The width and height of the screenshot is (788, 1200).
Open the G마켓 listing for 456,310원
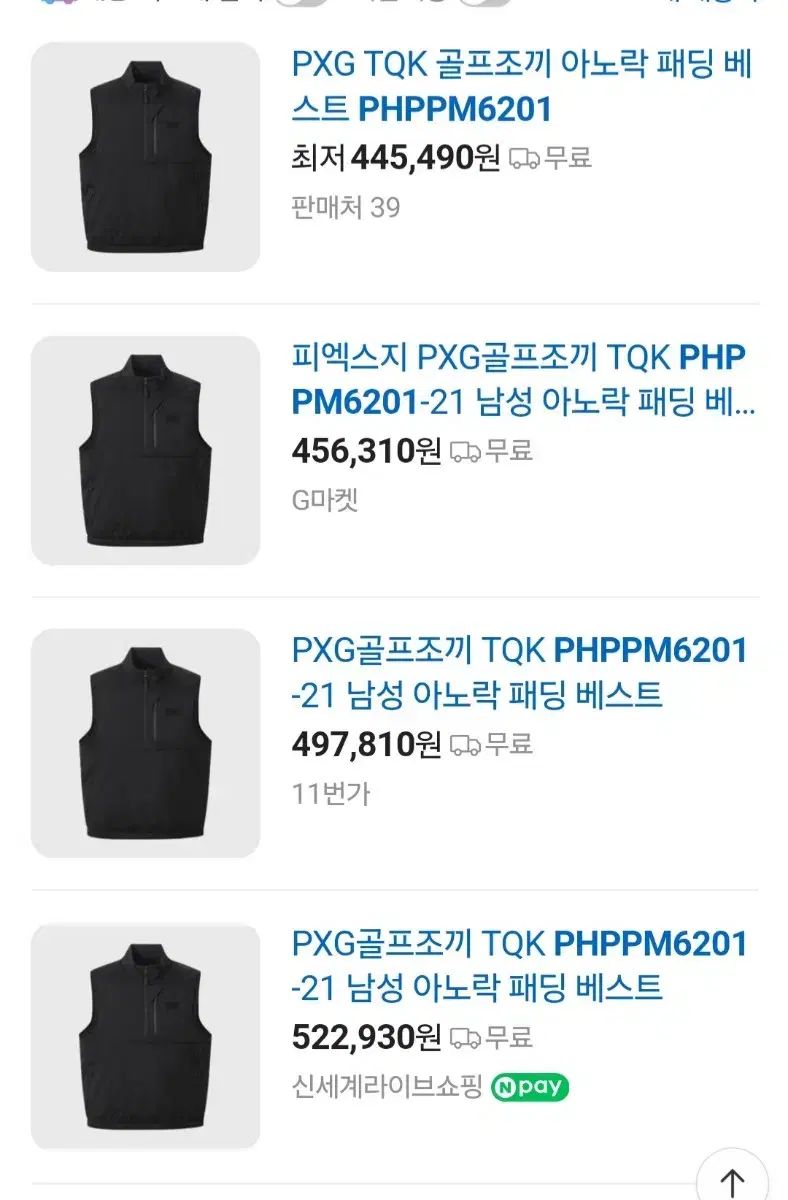(x=521, y=379)
